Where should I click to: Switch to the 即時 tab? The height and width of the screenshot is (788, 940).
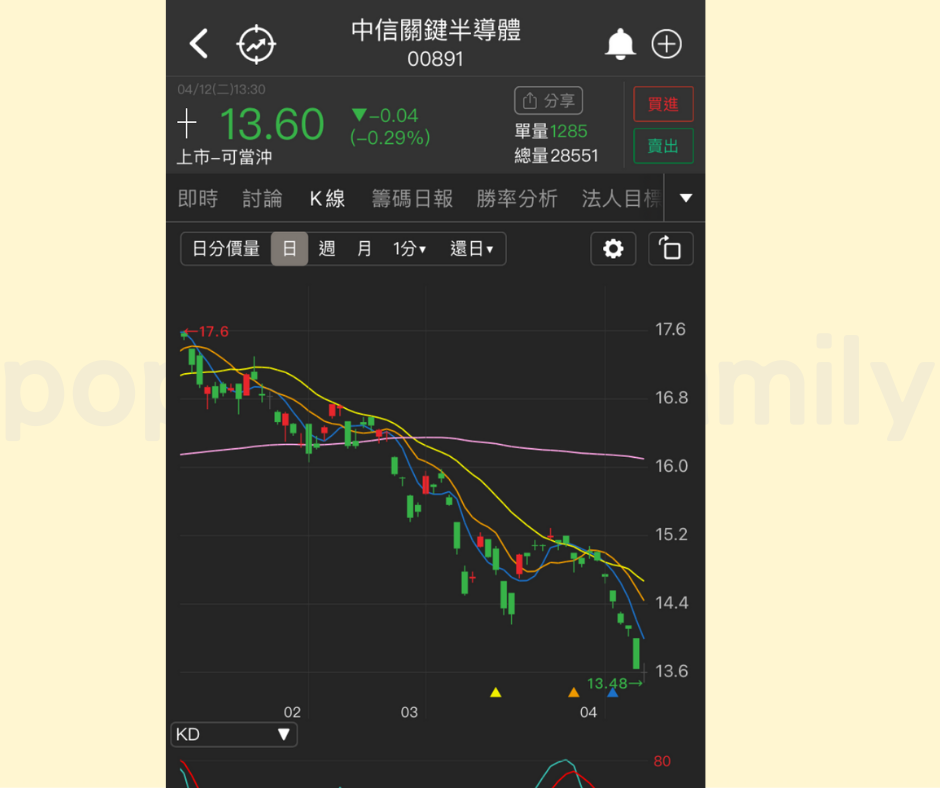198,199
